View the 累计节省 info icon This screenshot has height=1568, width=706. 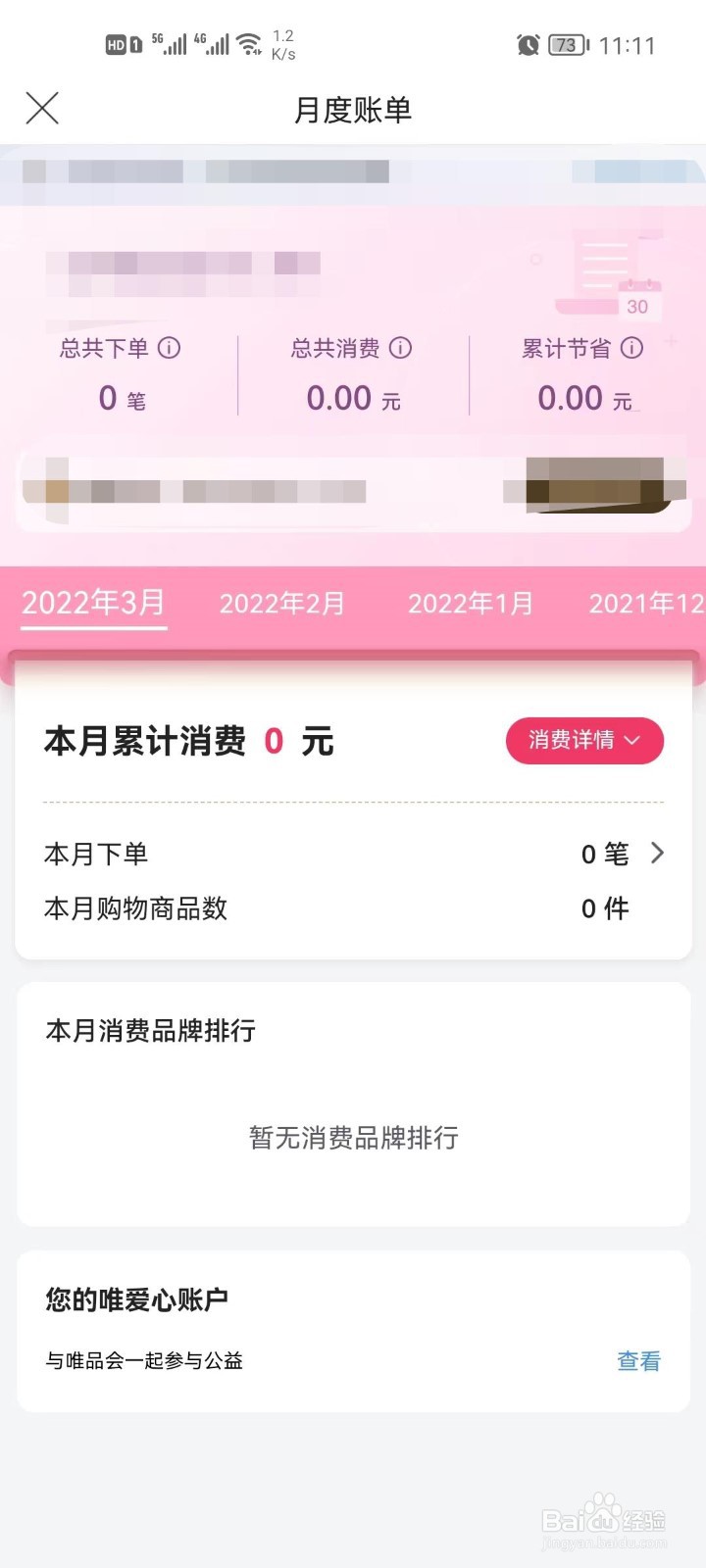coord(634,349)
